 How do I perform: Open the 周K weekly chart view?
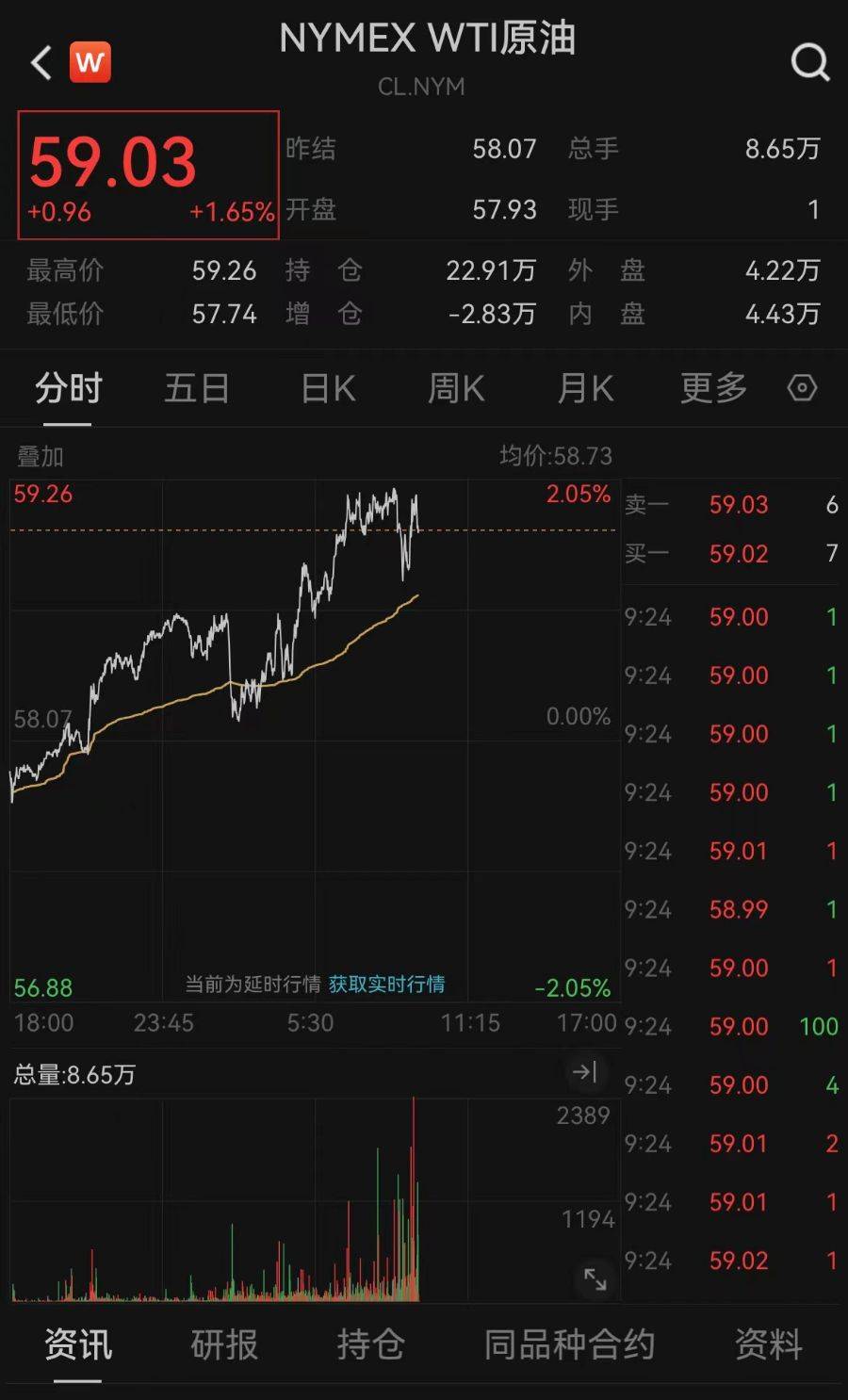[455, 388]
